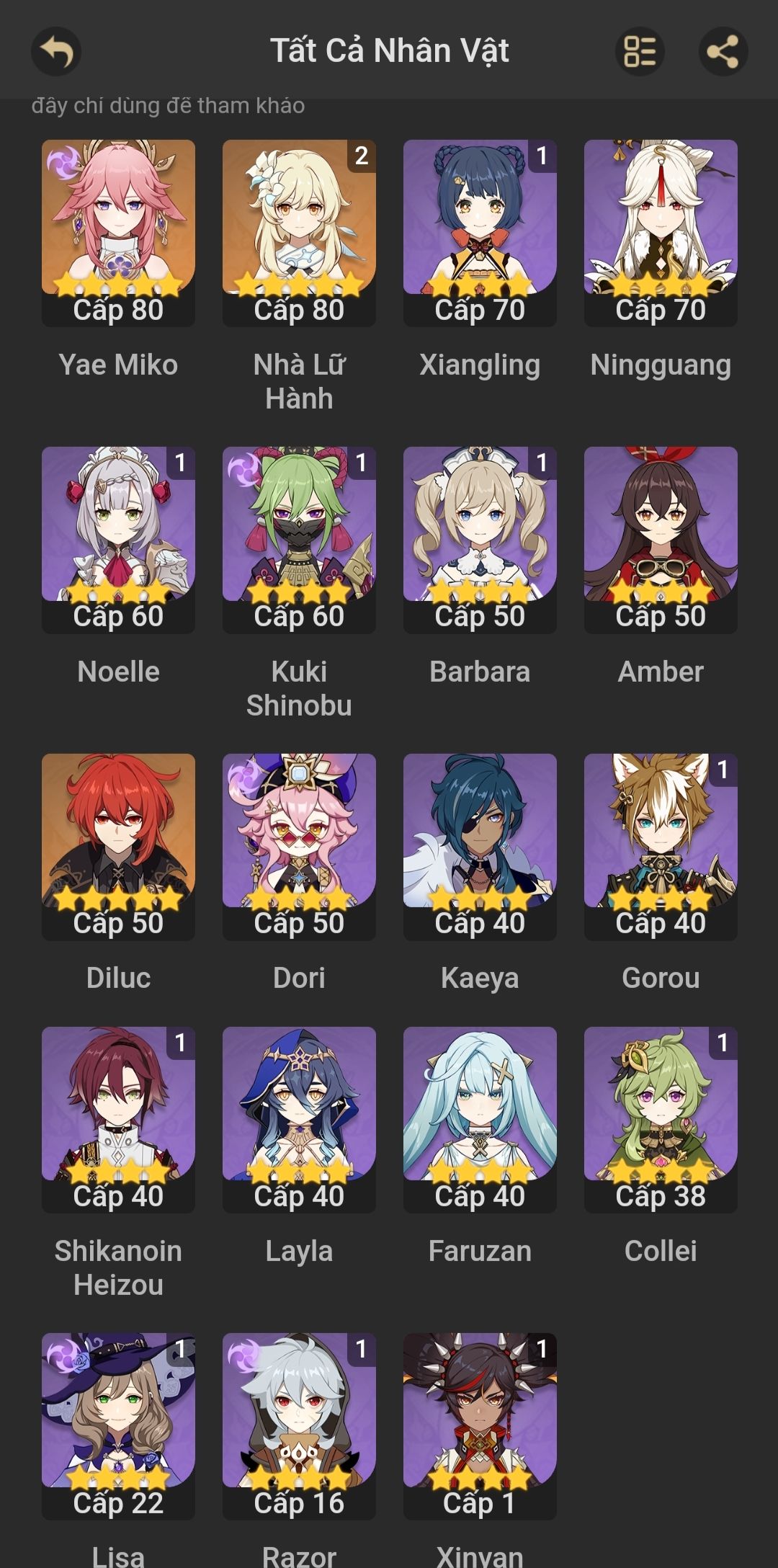Image resolution: width=778 pixels, height=1568 pixels.
Task: Open Gorou's character card
Action: point(661,846)
